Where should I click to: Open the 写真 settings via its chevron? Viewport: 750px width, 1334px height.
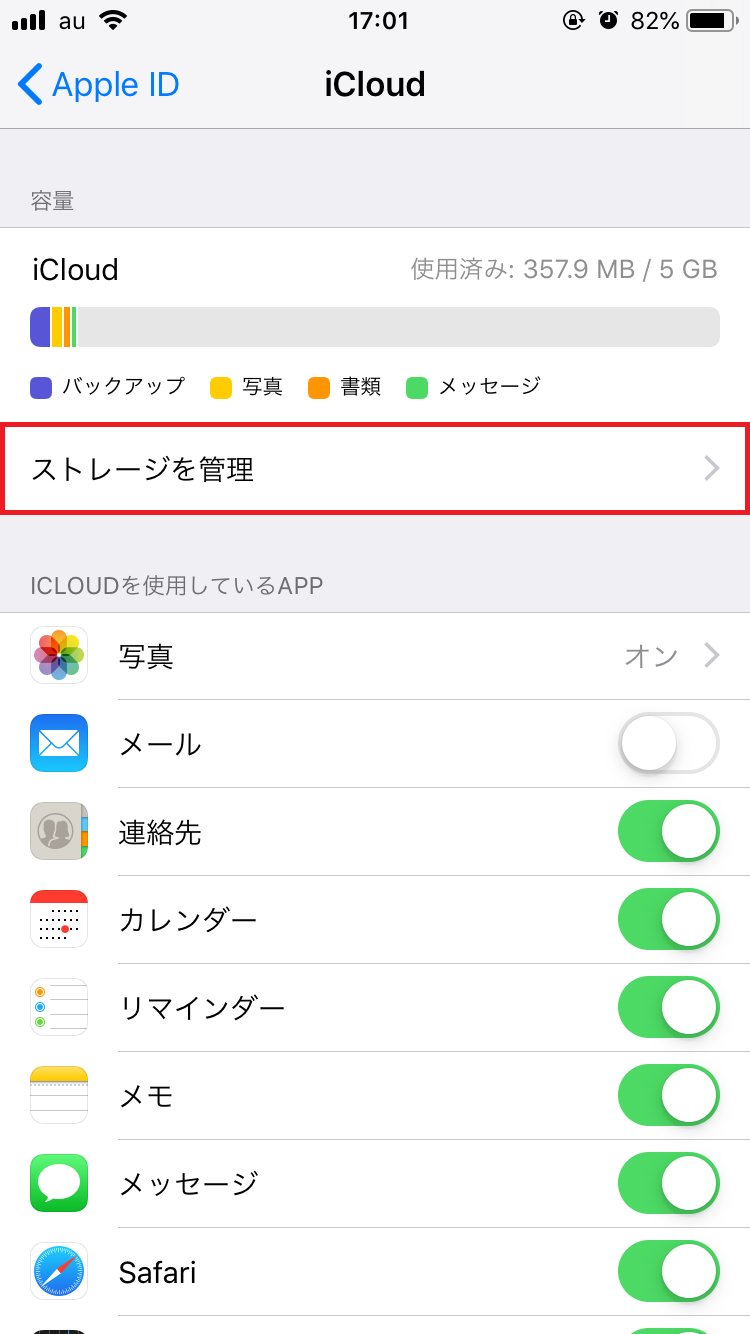click(712, 655)
